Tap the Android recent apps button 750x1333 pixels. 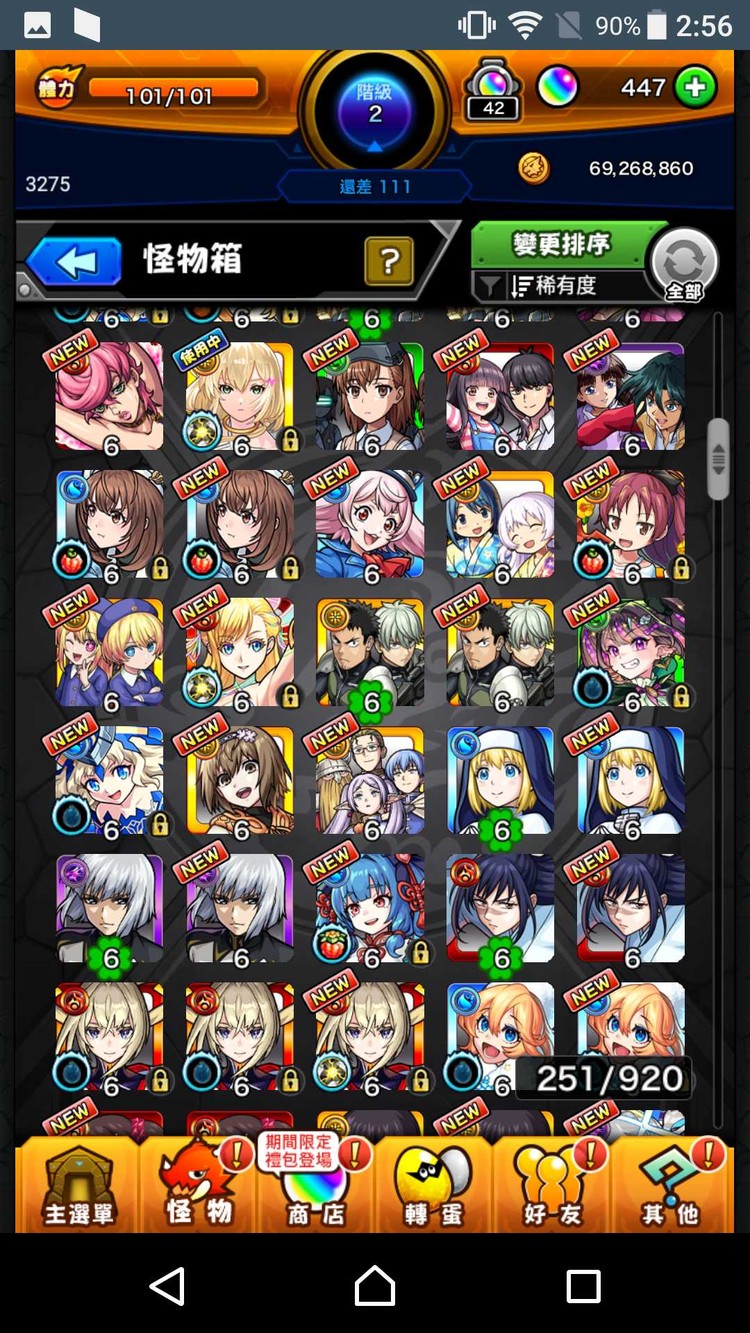coord(583,1285)
